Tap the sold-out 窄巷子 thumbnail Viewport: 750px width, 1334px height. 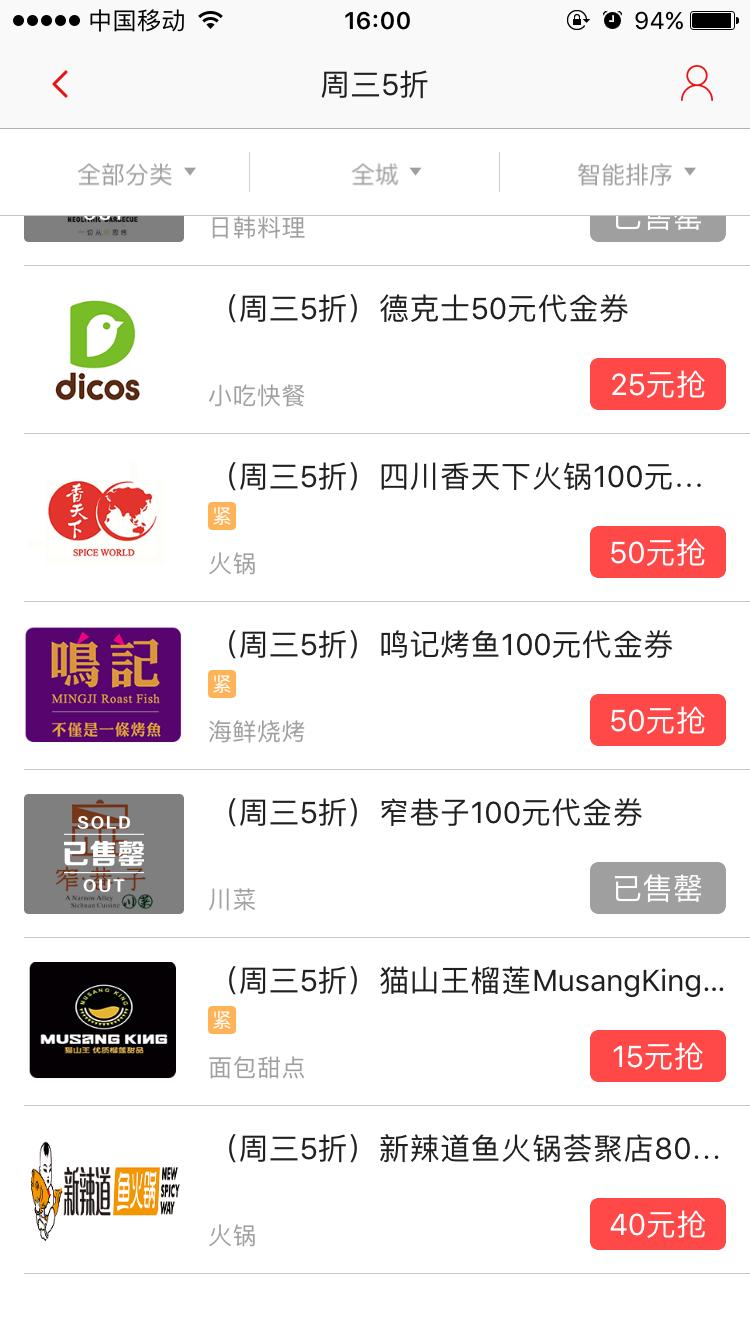tap(102, 853)
